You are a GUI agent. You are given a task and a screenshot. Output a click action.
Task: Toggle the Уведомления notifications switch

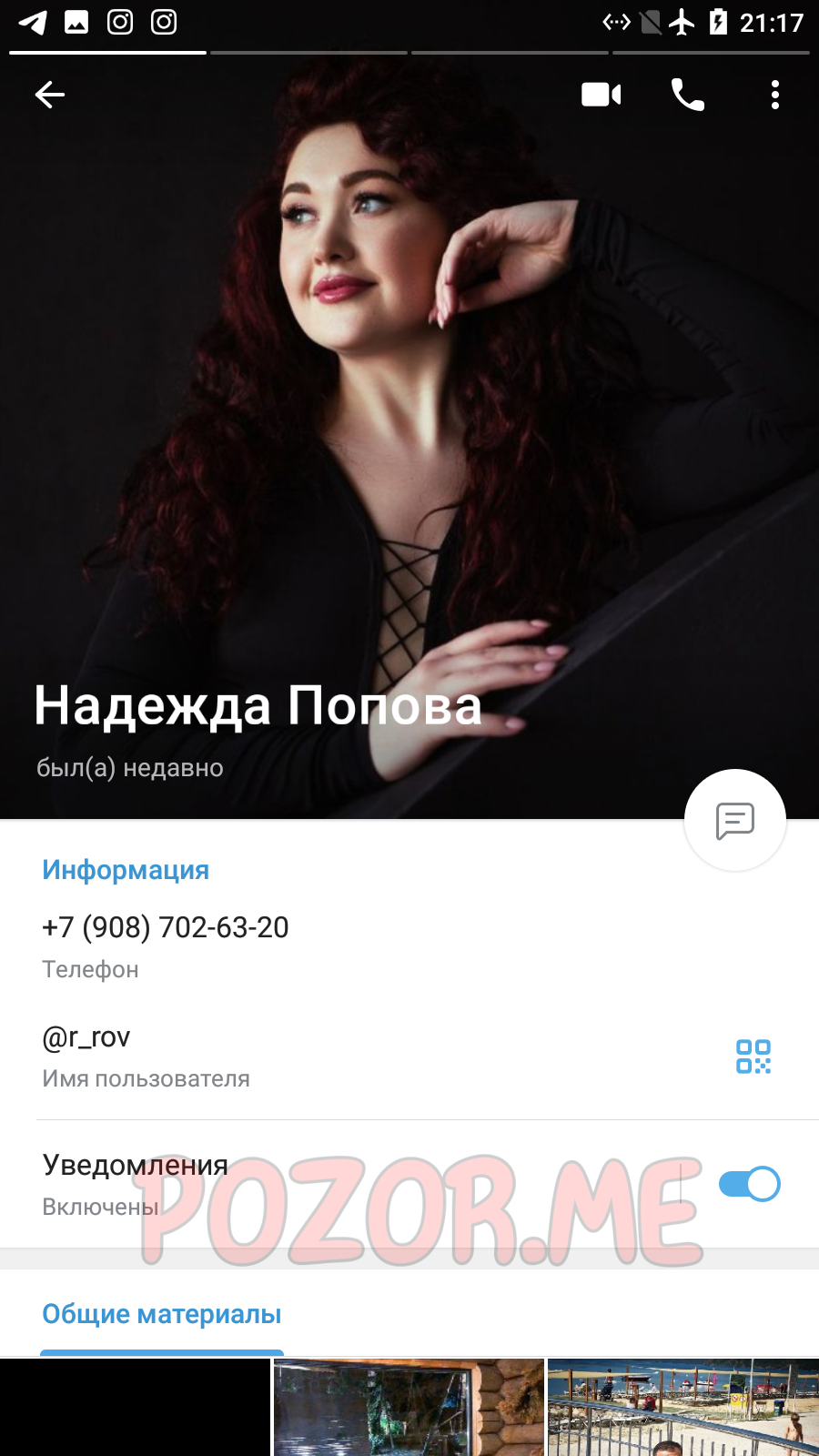(x=749, y=1184)
